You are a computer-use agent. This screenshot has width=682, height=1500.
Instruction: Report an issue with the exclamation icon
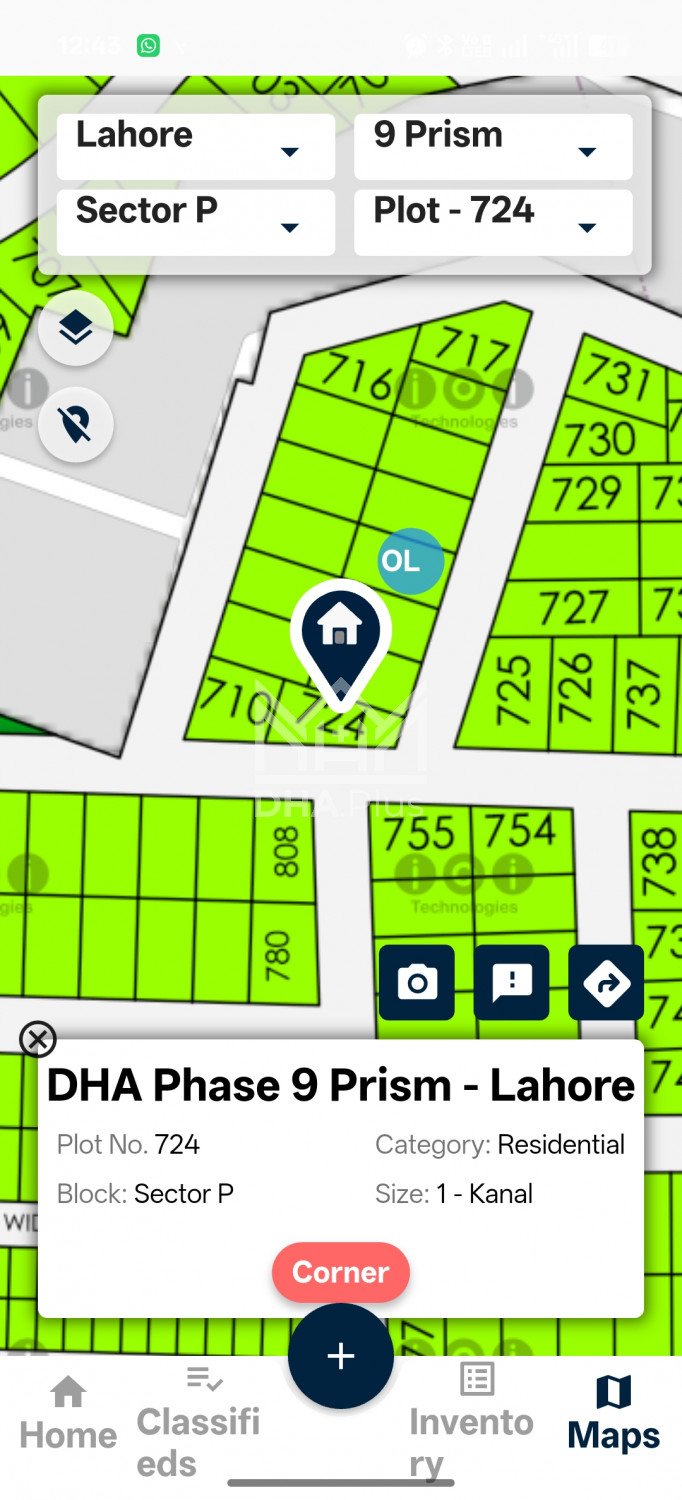511,983
